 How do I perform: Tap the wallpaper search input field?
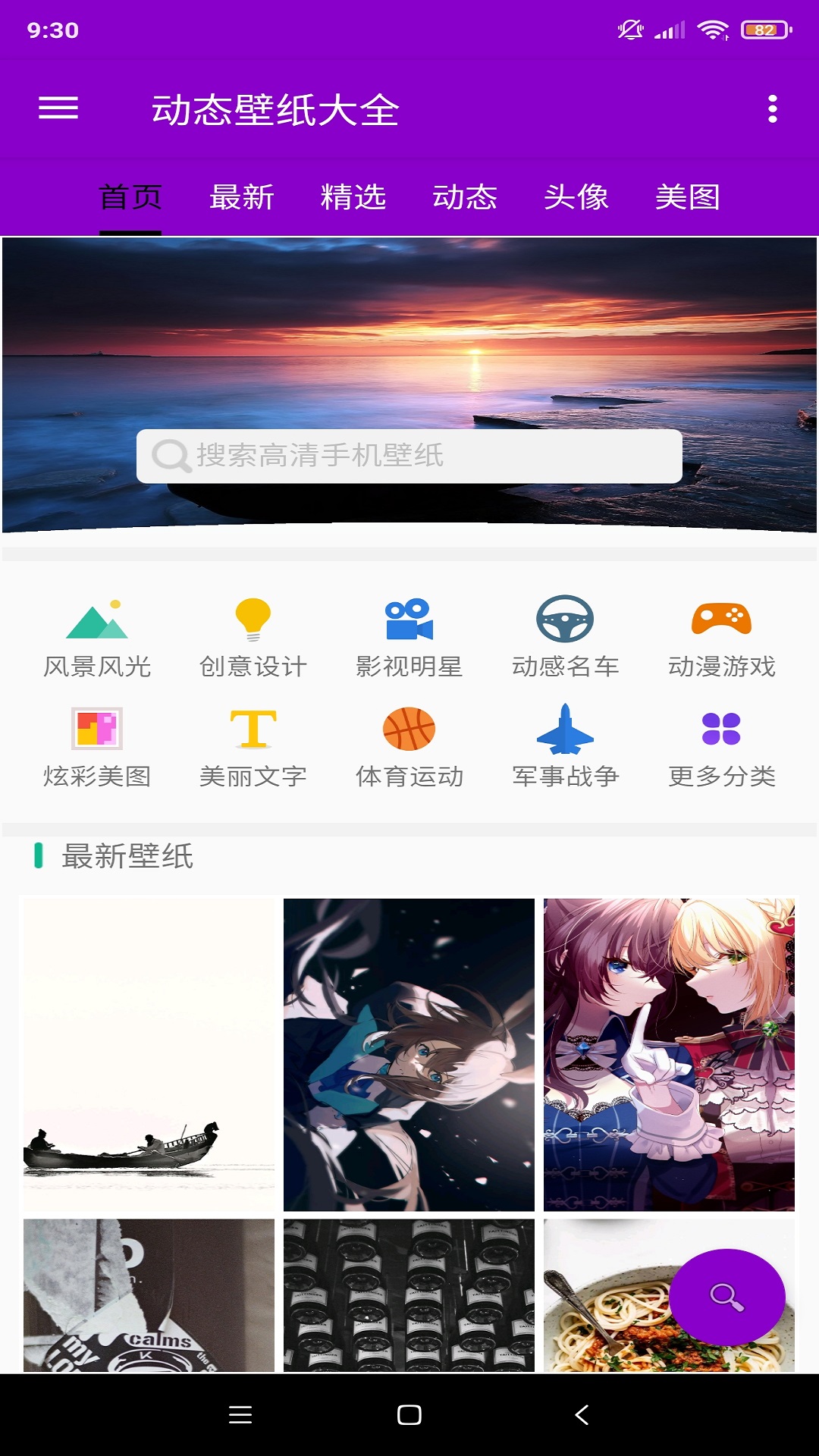click(x=409, y=455)
